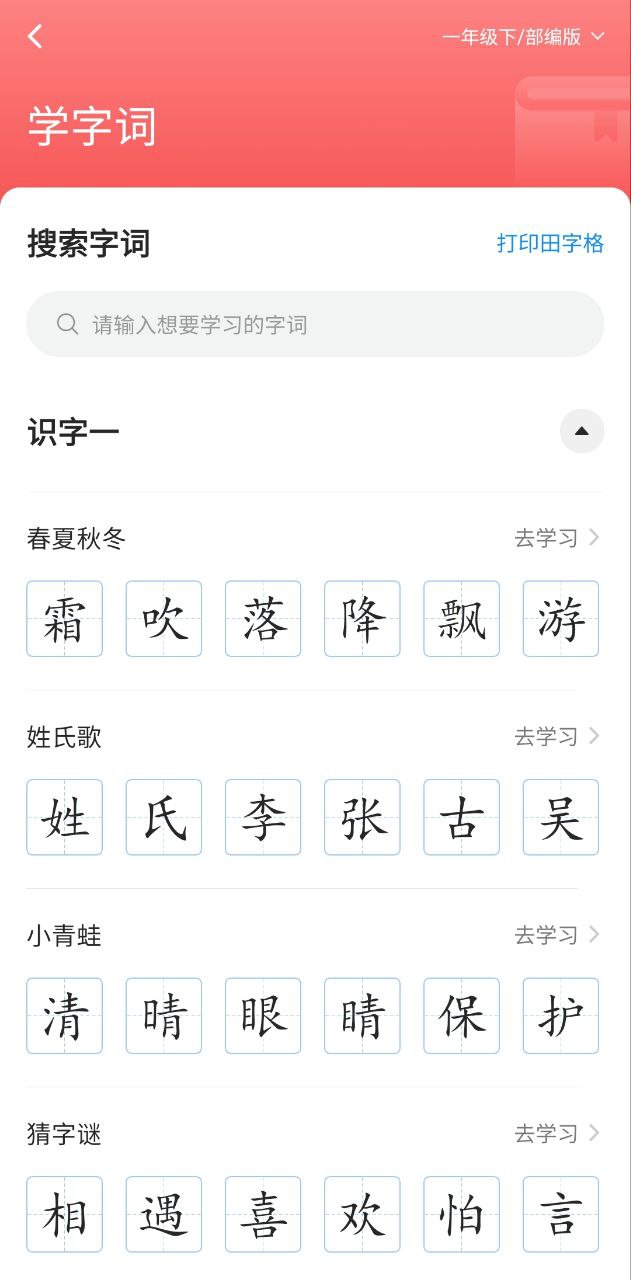Screen dimensions: 631x1280
Task: Select the character 吴
Action: [561, 817]
